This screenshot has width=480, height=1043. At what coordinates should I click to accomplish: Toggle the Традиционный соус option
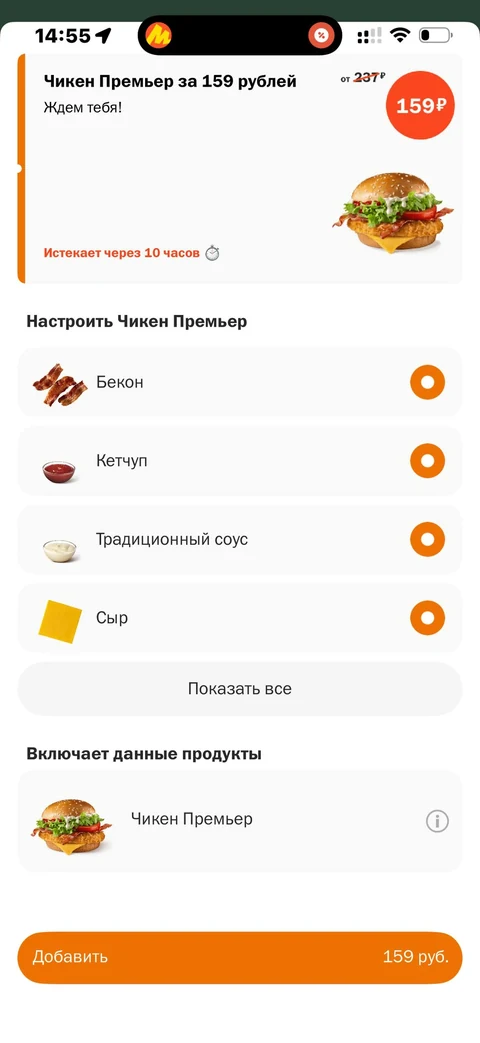pos(427,539)
